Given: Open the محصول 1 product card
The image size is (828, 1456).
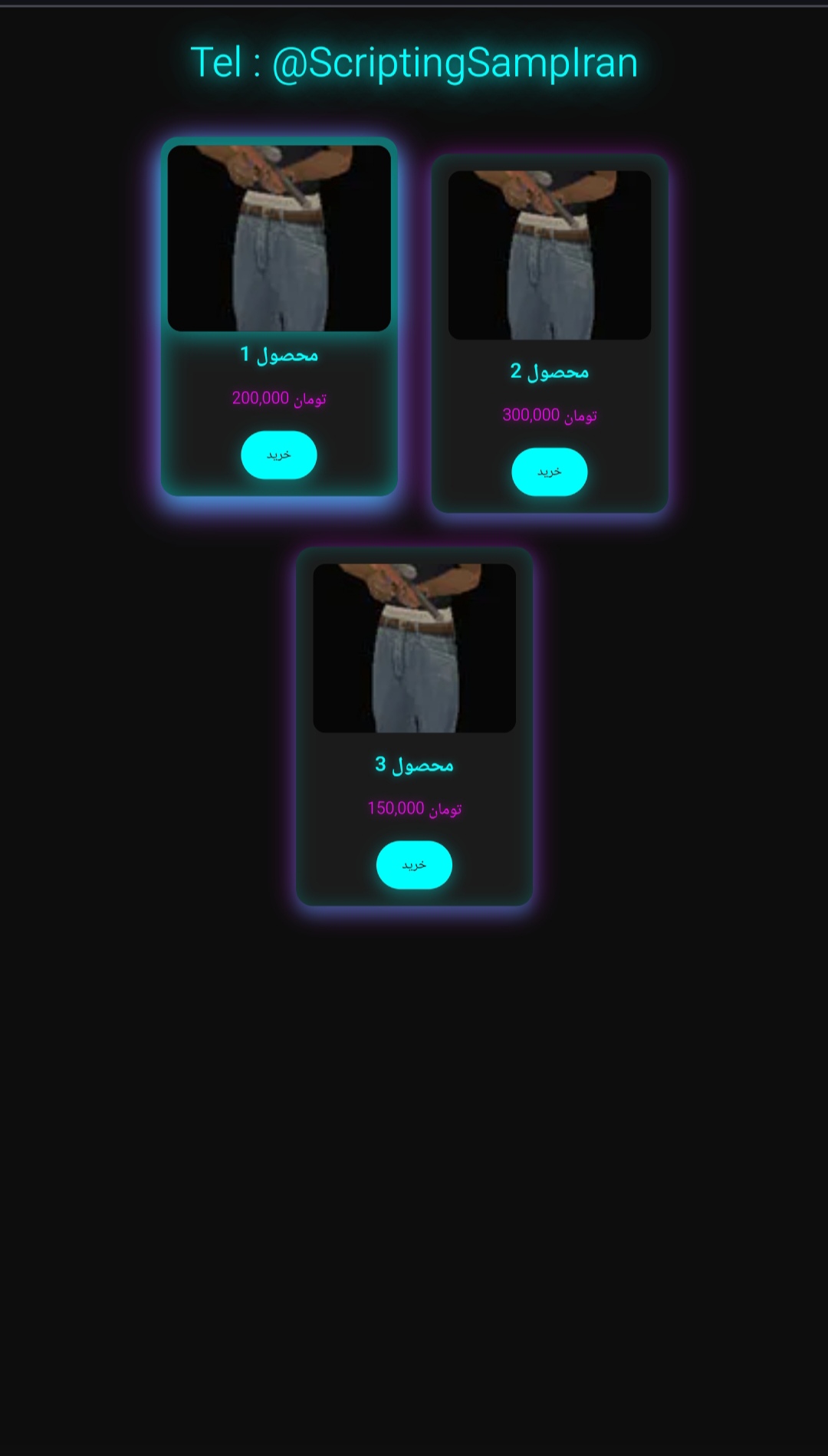Looking at the screenshot, I should (x=279, y=317).
